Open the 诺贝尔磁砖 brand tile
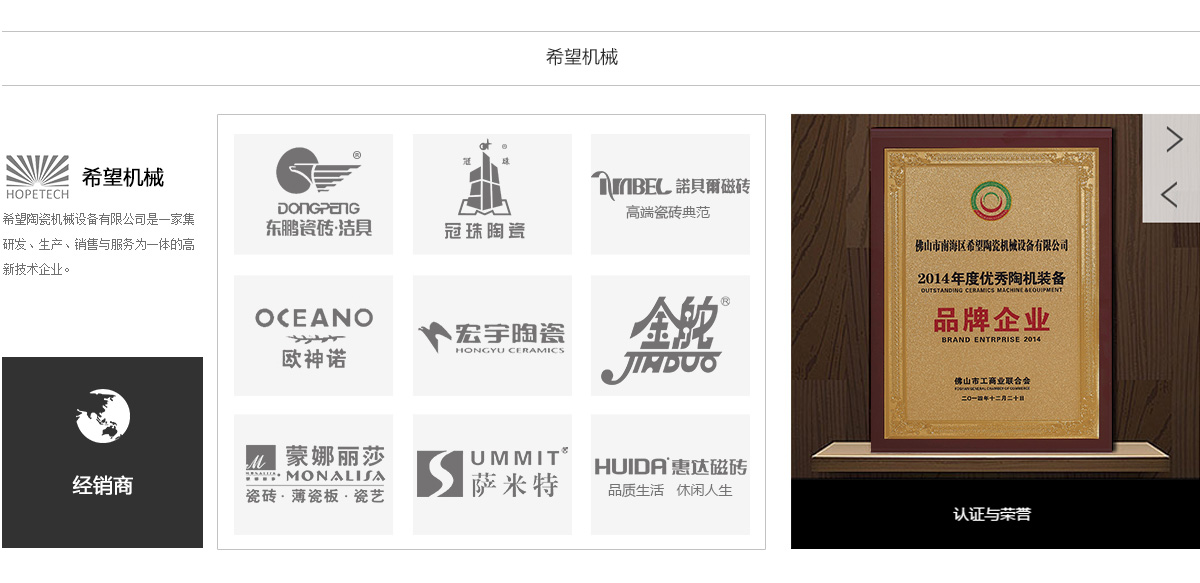Screen dimensions: 1200x583 pos(670,194)
